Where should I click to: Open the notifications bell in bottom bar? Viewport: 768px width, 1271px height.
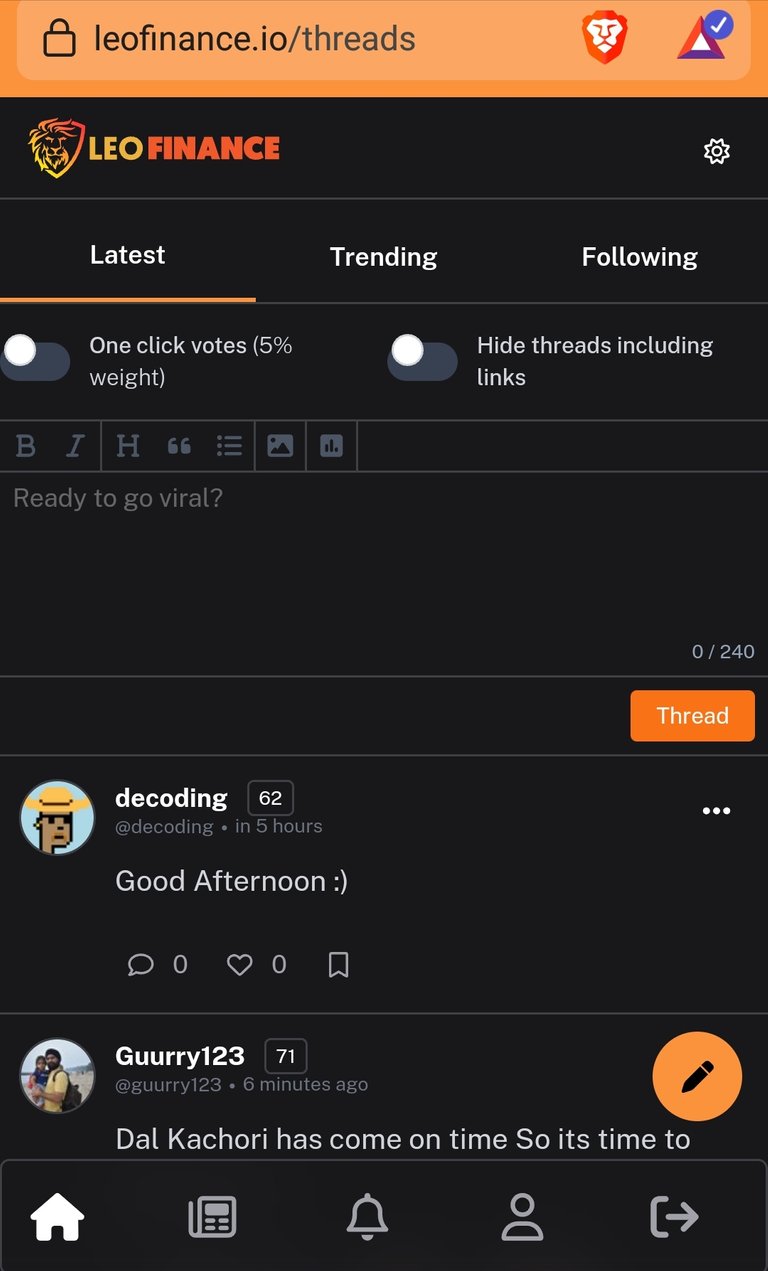[x=367, y=1217]
